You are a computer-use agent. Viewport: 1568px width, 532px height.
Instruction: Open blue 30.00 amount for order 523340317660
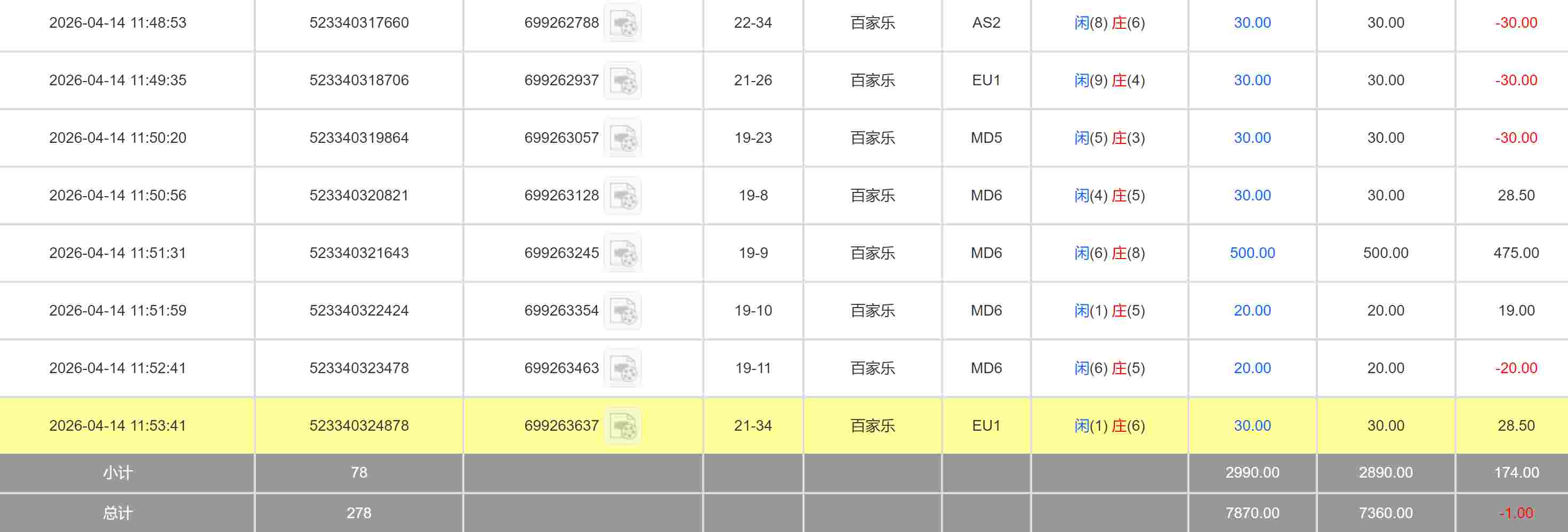tap(1251, 23)
